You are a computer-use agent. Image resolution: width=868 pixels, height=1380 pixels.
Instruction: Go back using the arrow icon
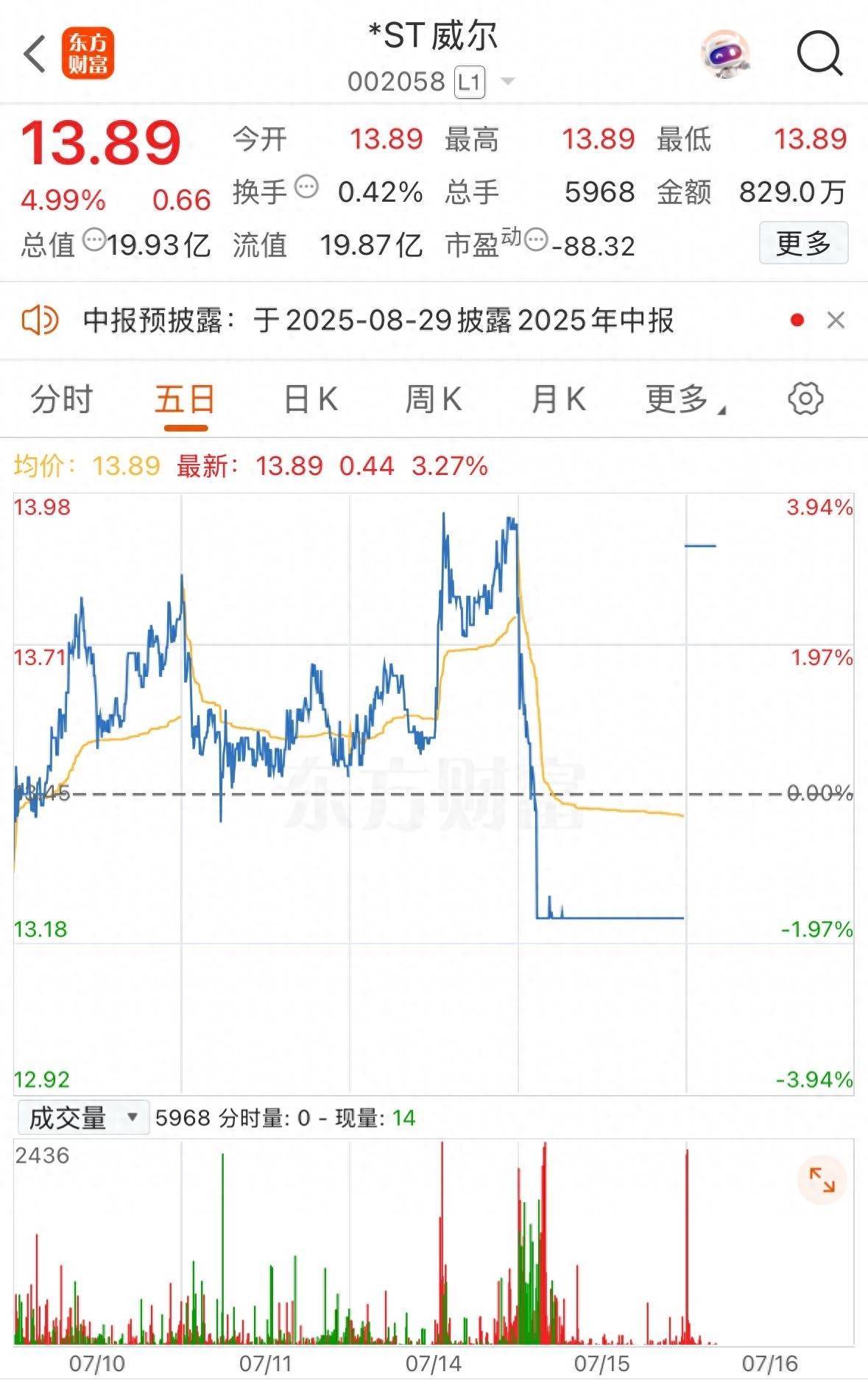tap(35, 54)
